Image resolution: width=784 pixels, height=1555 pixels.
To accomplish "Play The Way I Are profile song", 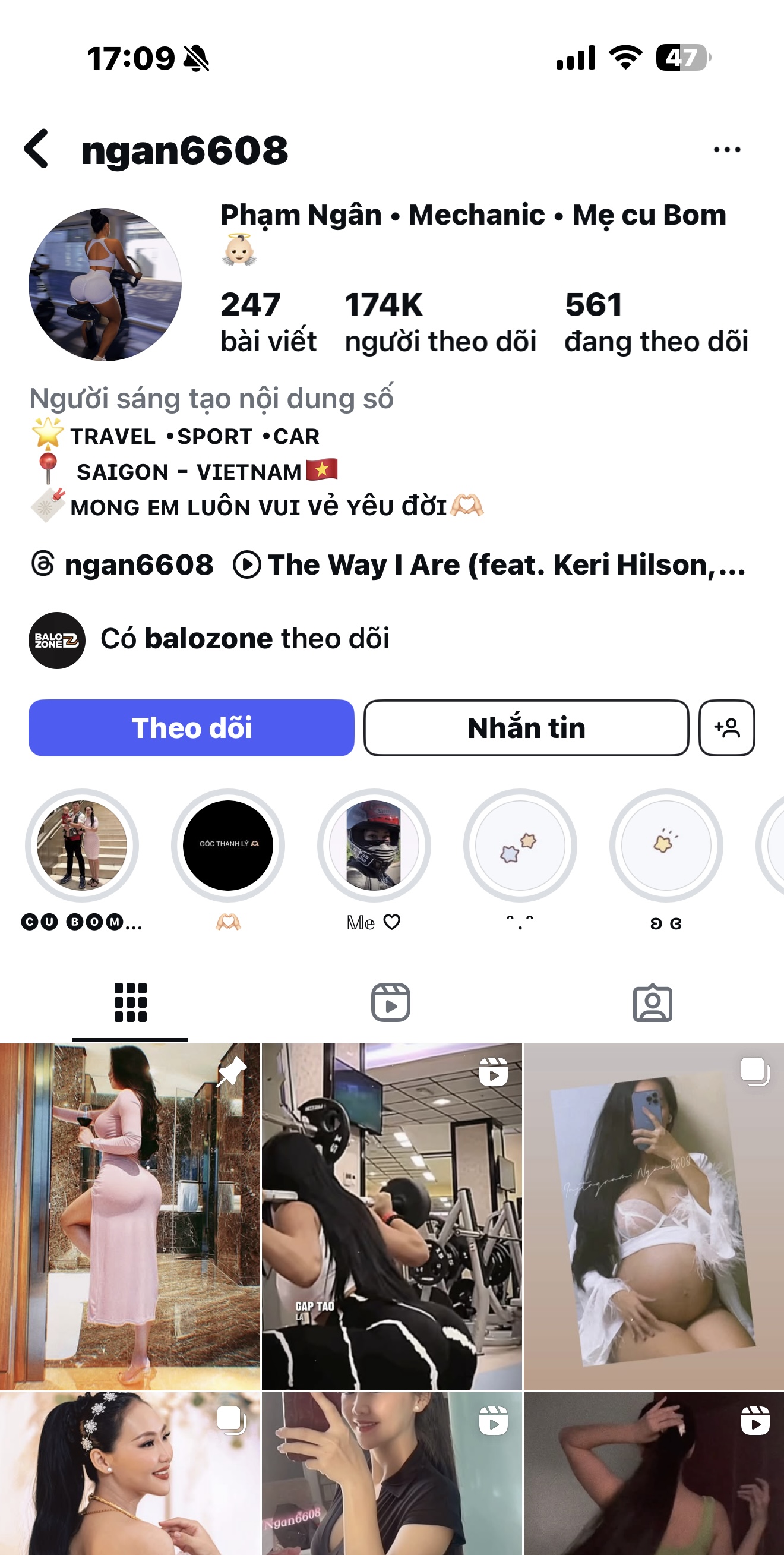I will click(490, 565).
